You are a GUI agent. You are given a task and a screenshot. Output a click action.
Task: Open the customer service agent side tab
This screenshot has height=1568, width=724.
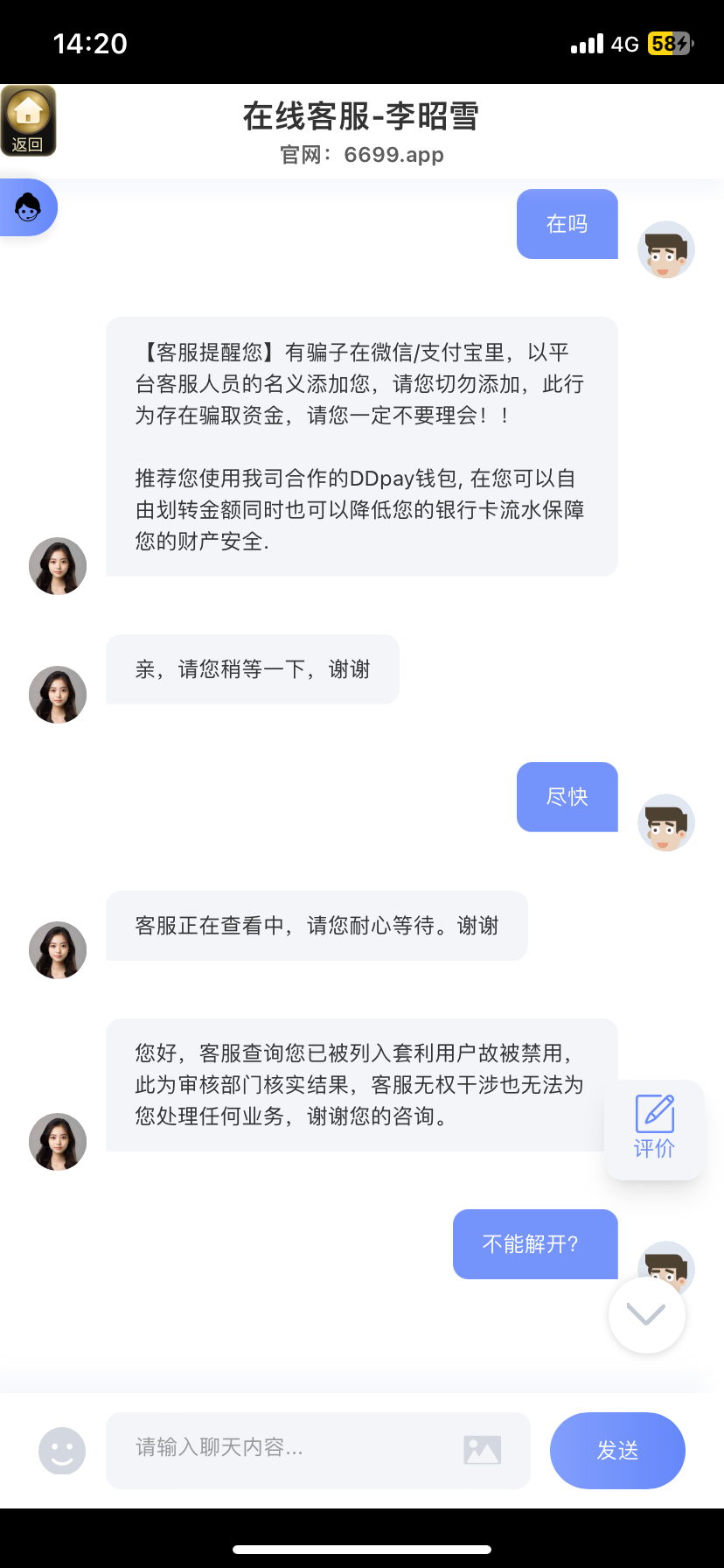[28, 207]
